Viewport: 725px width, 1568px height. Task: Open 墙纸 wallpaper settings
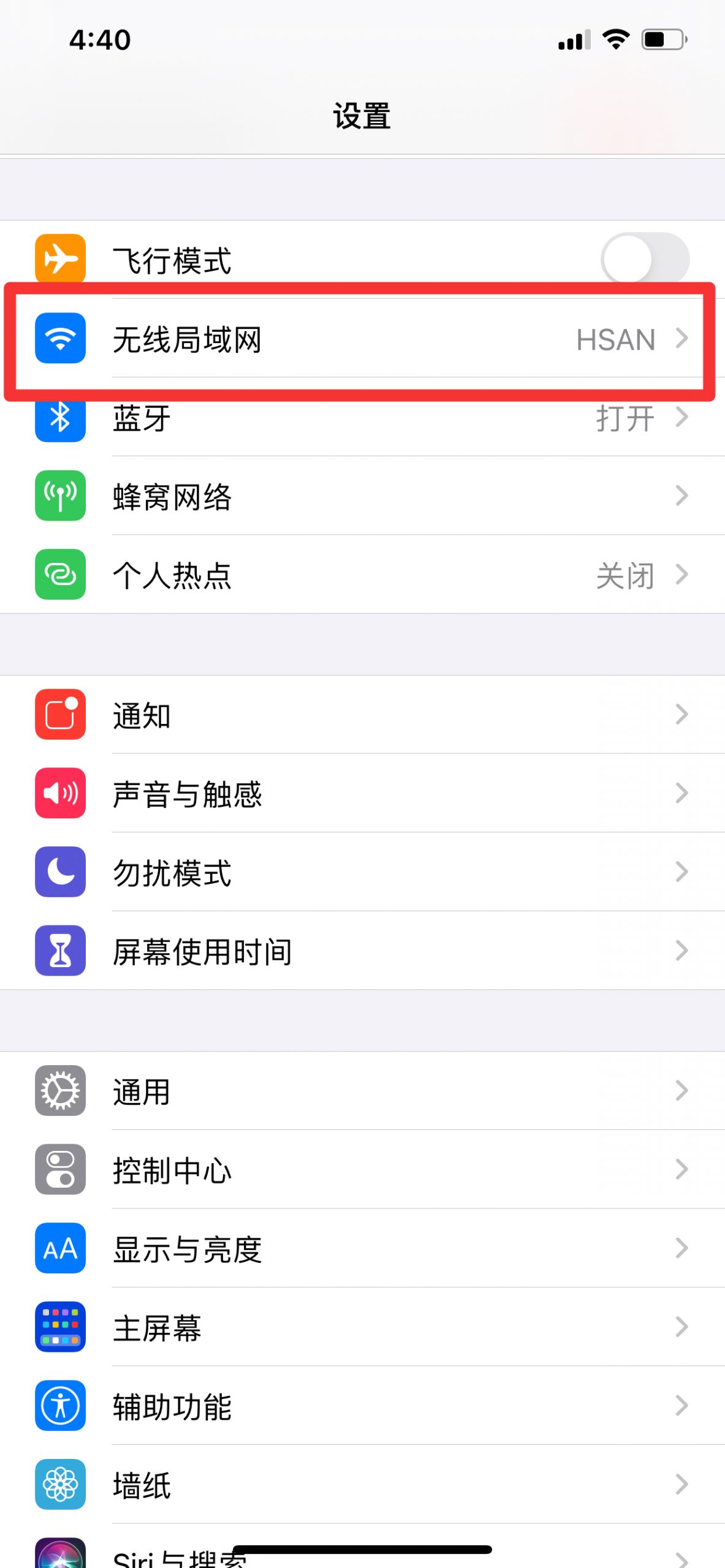tap(362, 1485)
